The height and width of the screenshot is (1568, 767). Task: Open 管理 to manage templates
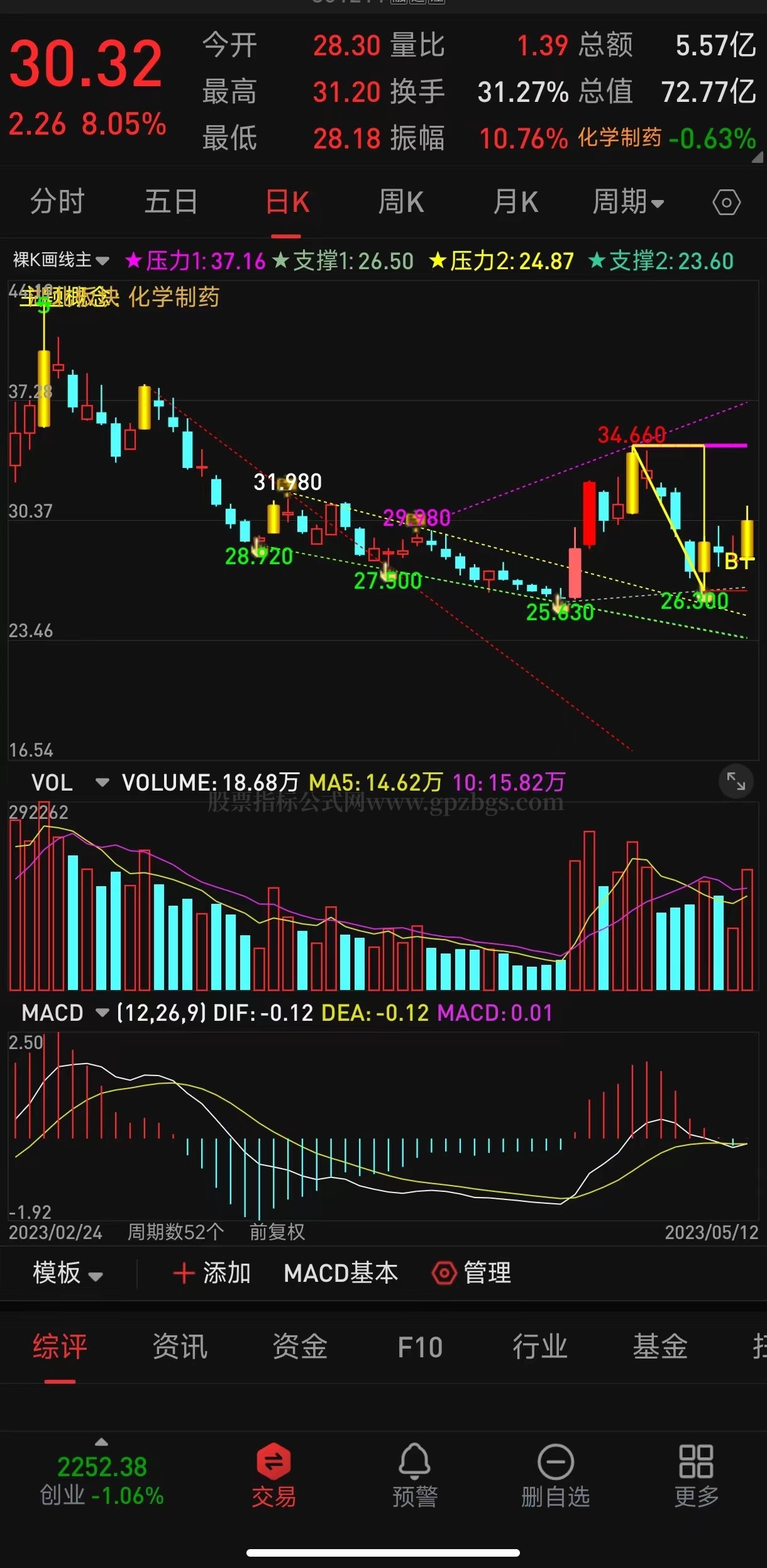[x=472, y=1273]
